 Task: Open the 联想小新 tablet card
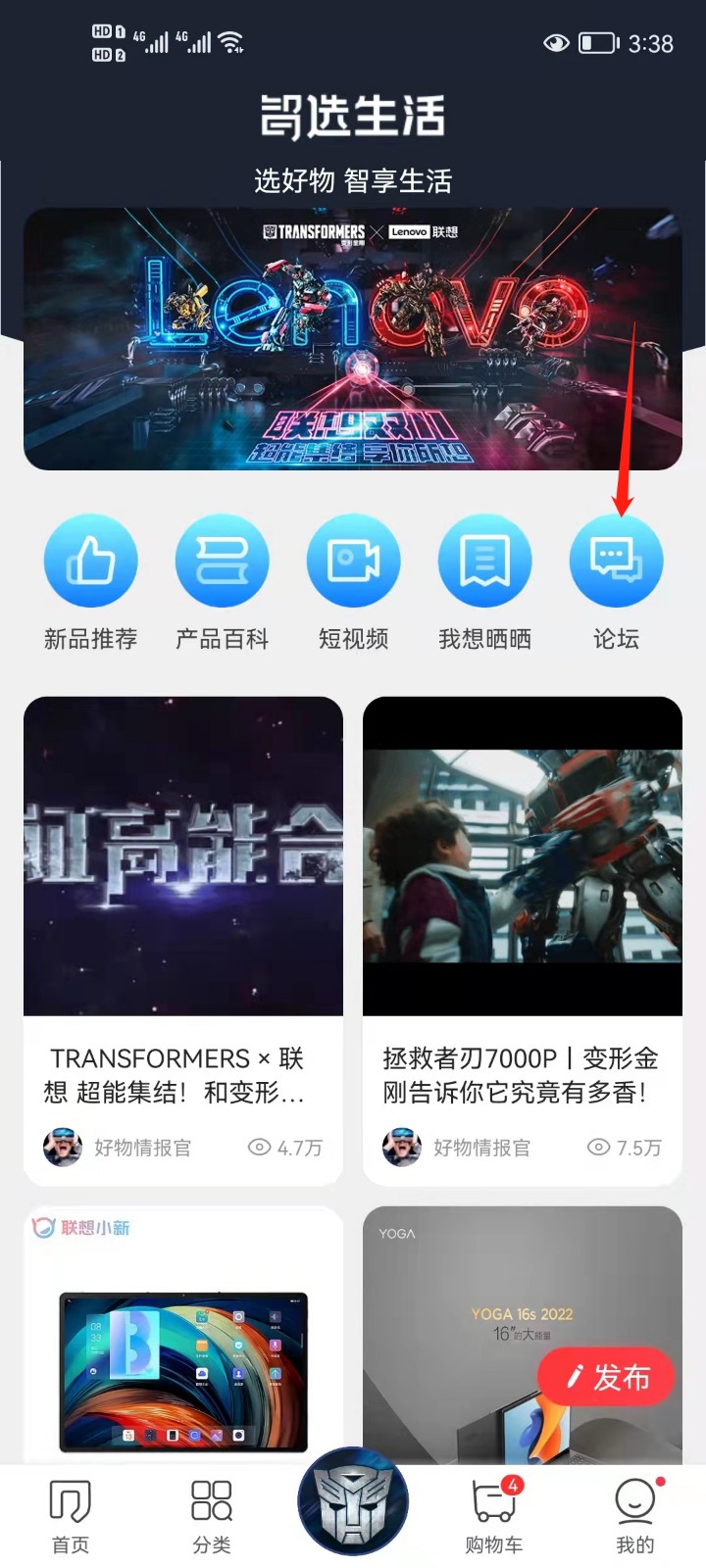183,1343
